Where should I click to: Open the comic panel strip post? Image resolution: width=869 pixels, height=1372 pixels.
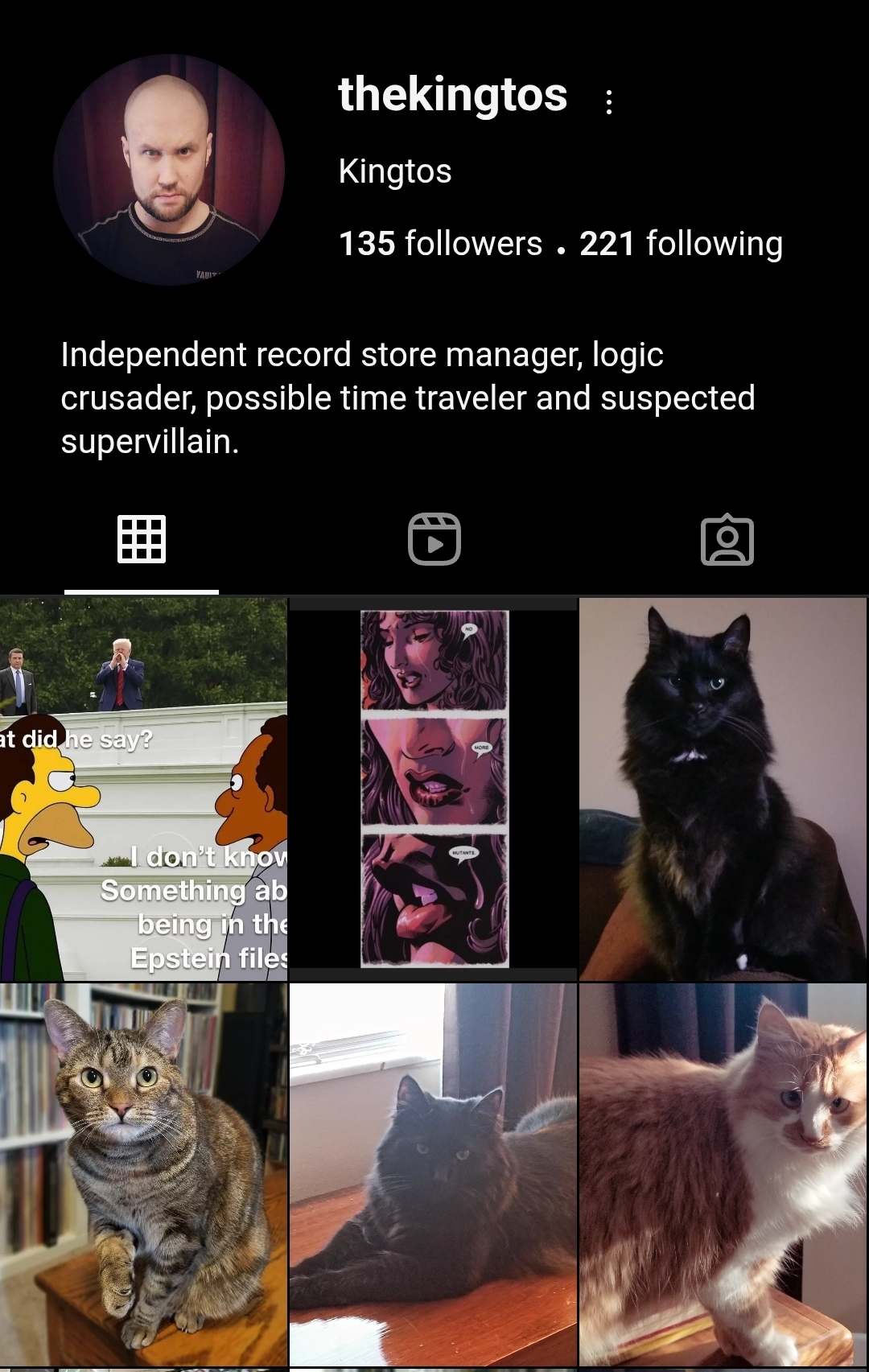point(434,789)
